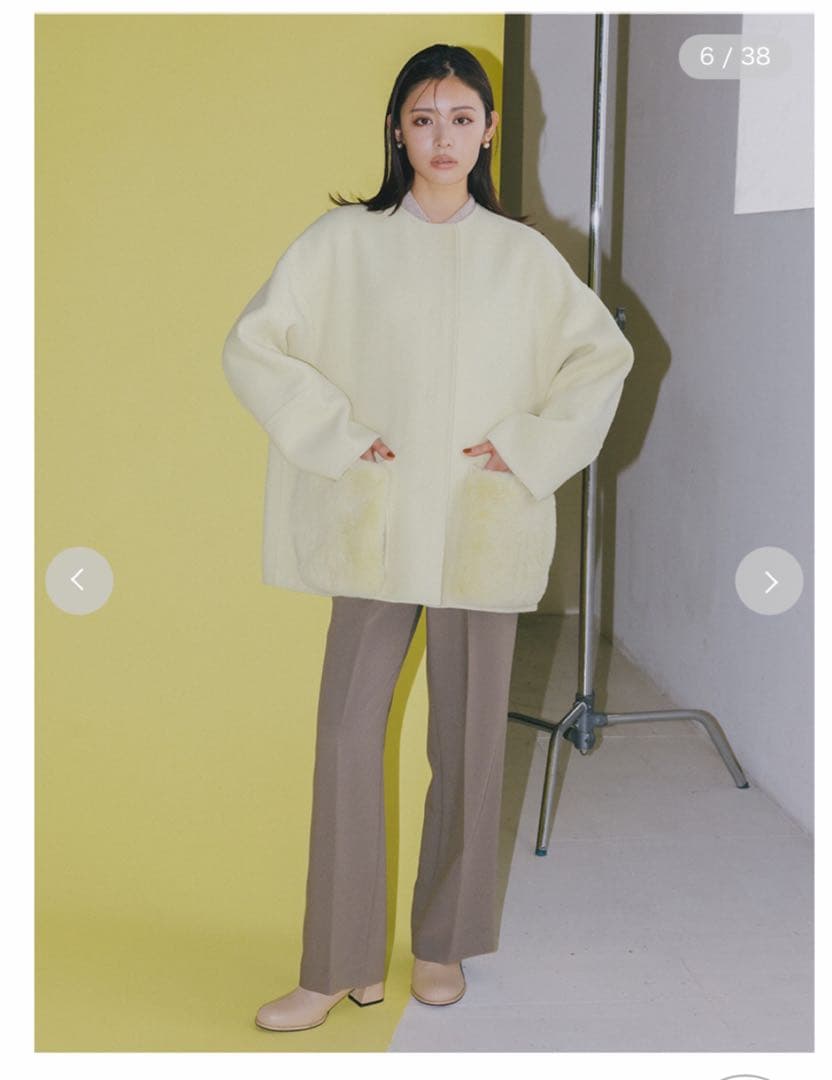The width and height of the screenshot is (832, 1080).
Task: Go to the previous product photo
Action: pos(79,581)
